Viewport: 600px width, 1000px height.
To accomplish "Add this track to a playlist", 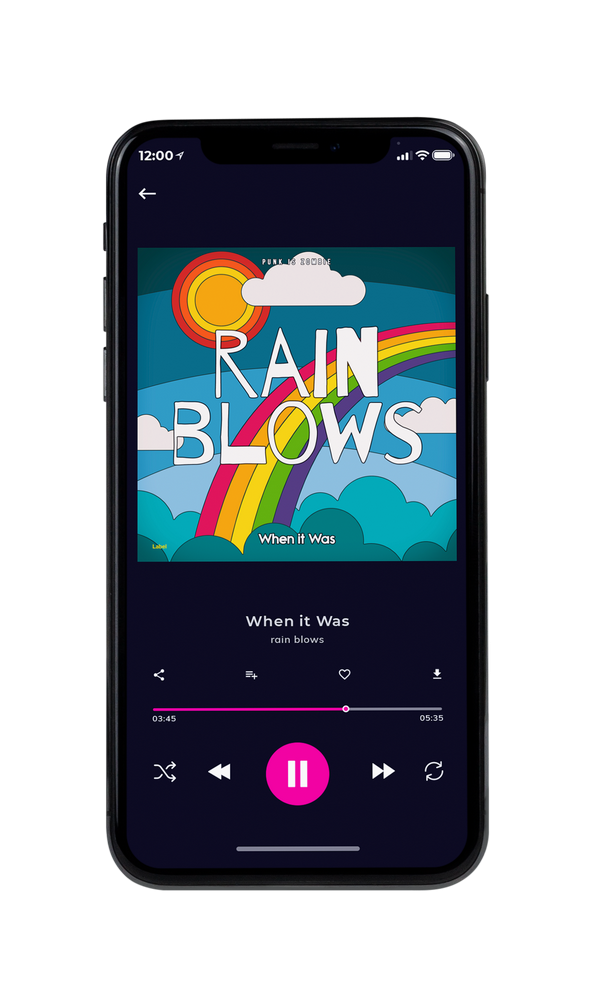I will (x=251, y=675).
